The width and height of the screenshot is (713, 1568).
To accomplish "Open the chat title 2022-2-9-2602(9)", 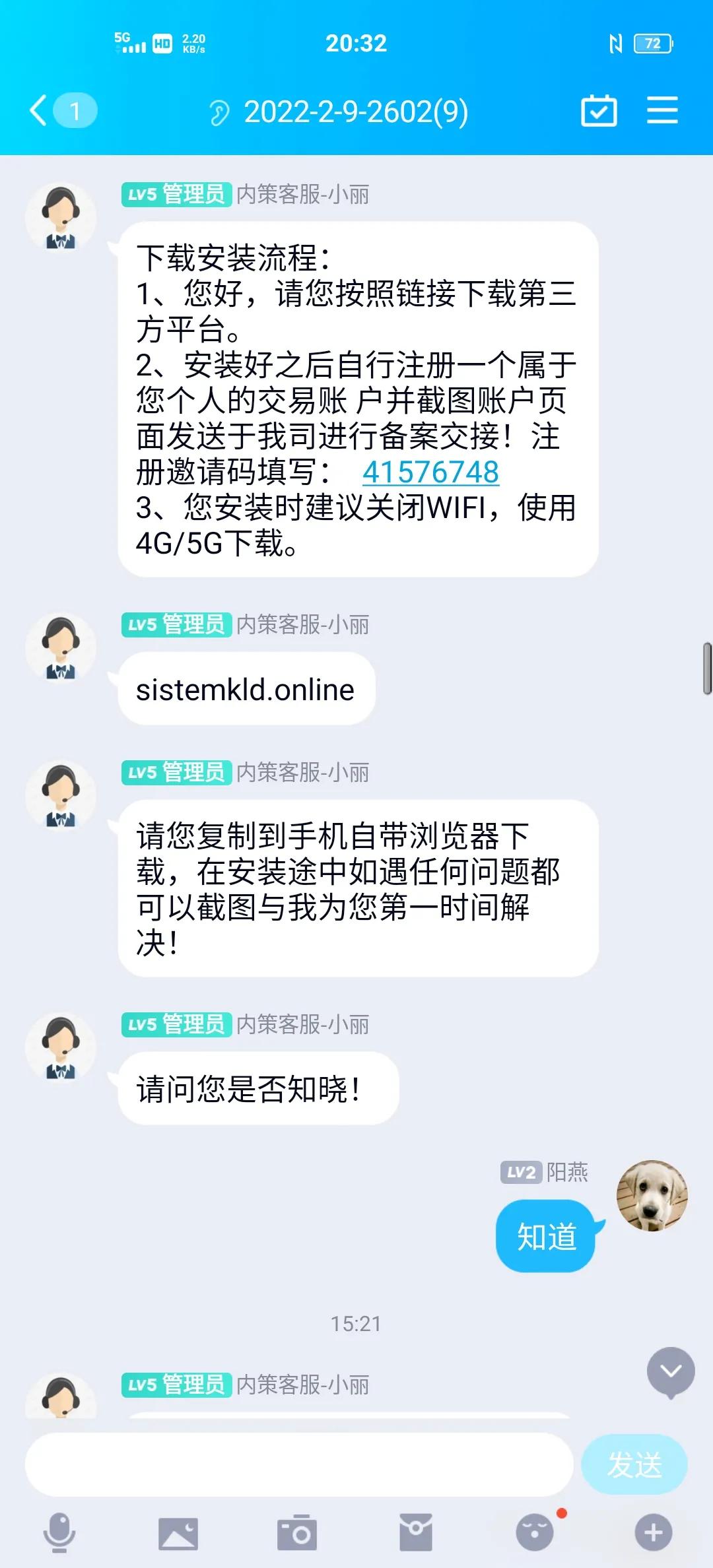I will click(x=356, y=111).
